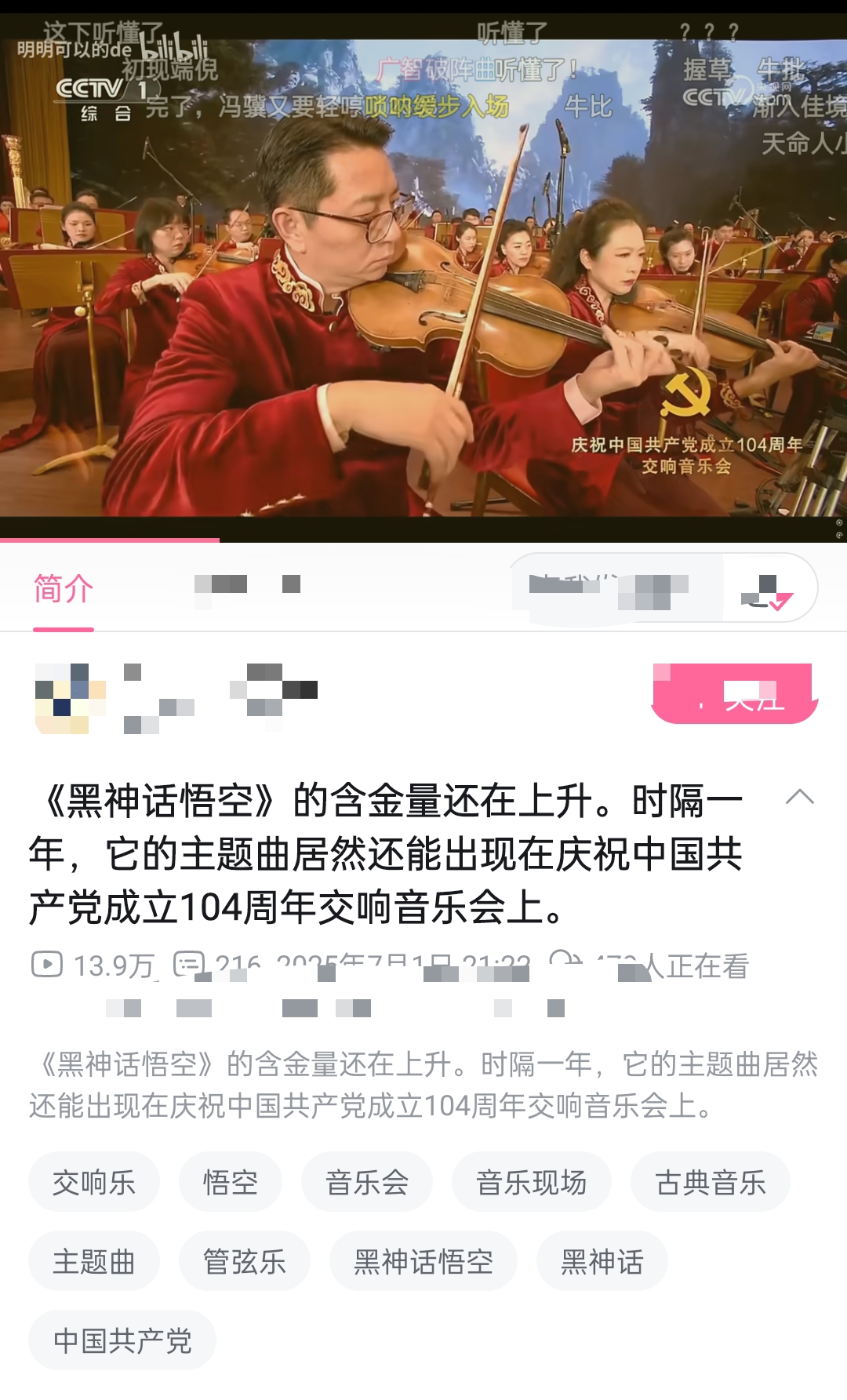Switch to the 简介 tab
The height and width of the screenshot is (1400, 847).
(64, 589)
